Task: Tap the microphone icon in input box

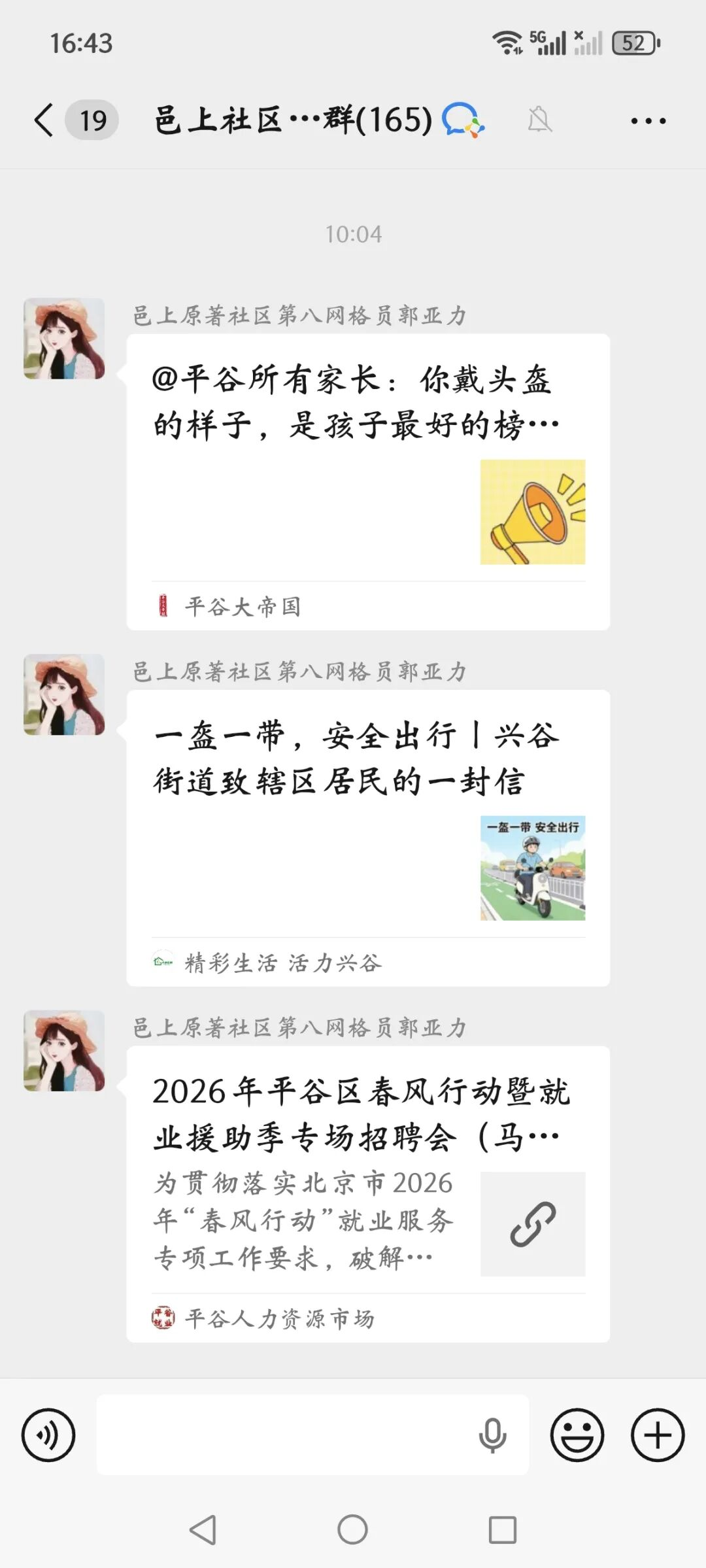Action: (492, 1435)
